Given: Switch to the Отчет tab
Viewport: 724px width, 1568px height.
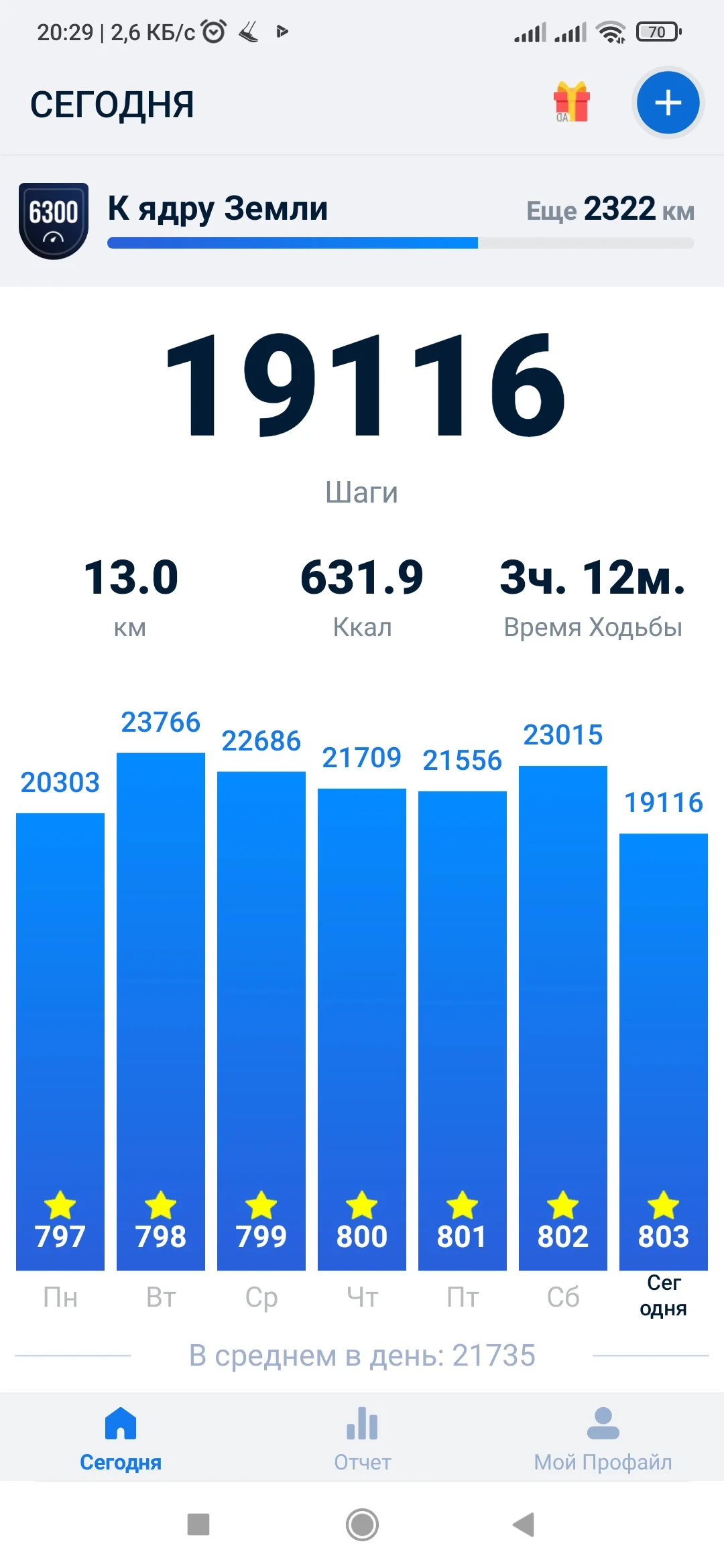Looking at the screenshot, I should 362,1438.
